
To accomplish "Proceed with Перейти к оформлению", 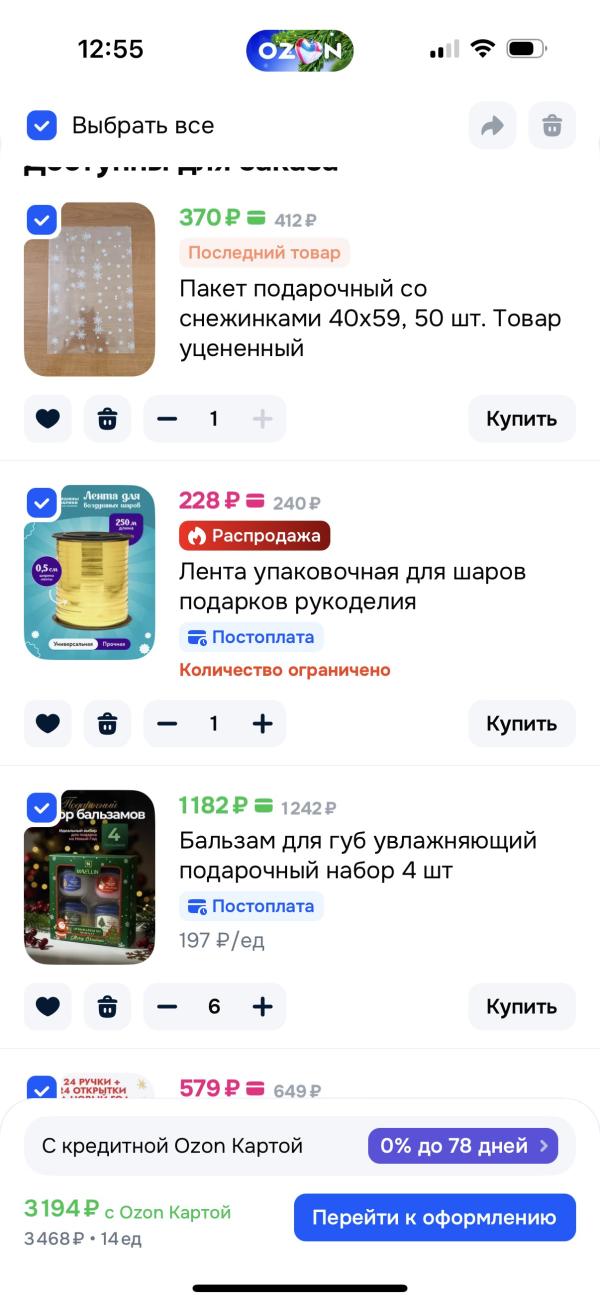I will [x=434, y=1218].
